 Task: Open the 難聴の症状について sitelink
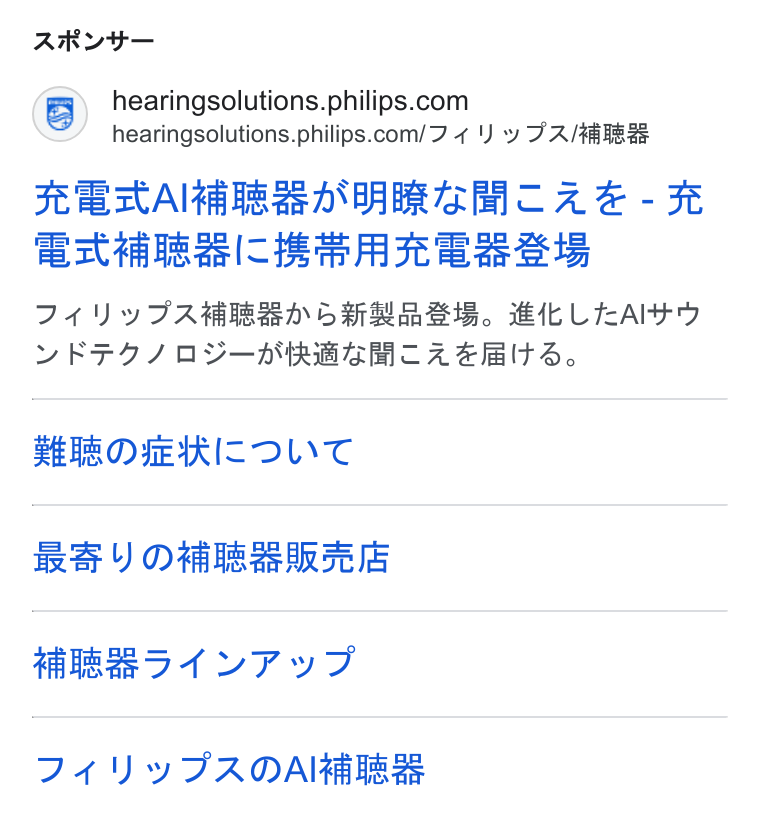[193, 451]
